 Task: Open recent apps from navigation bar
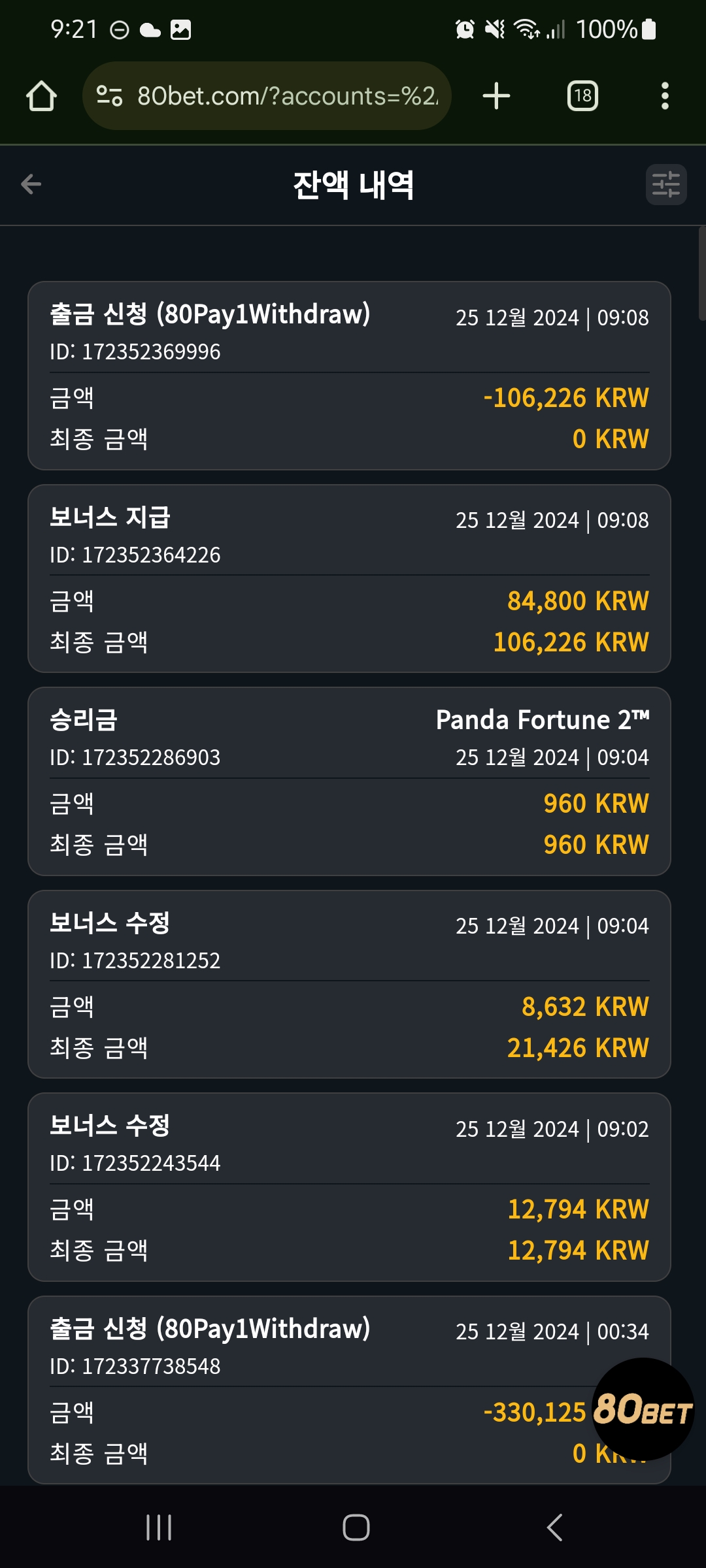(x=159, y=1527)
